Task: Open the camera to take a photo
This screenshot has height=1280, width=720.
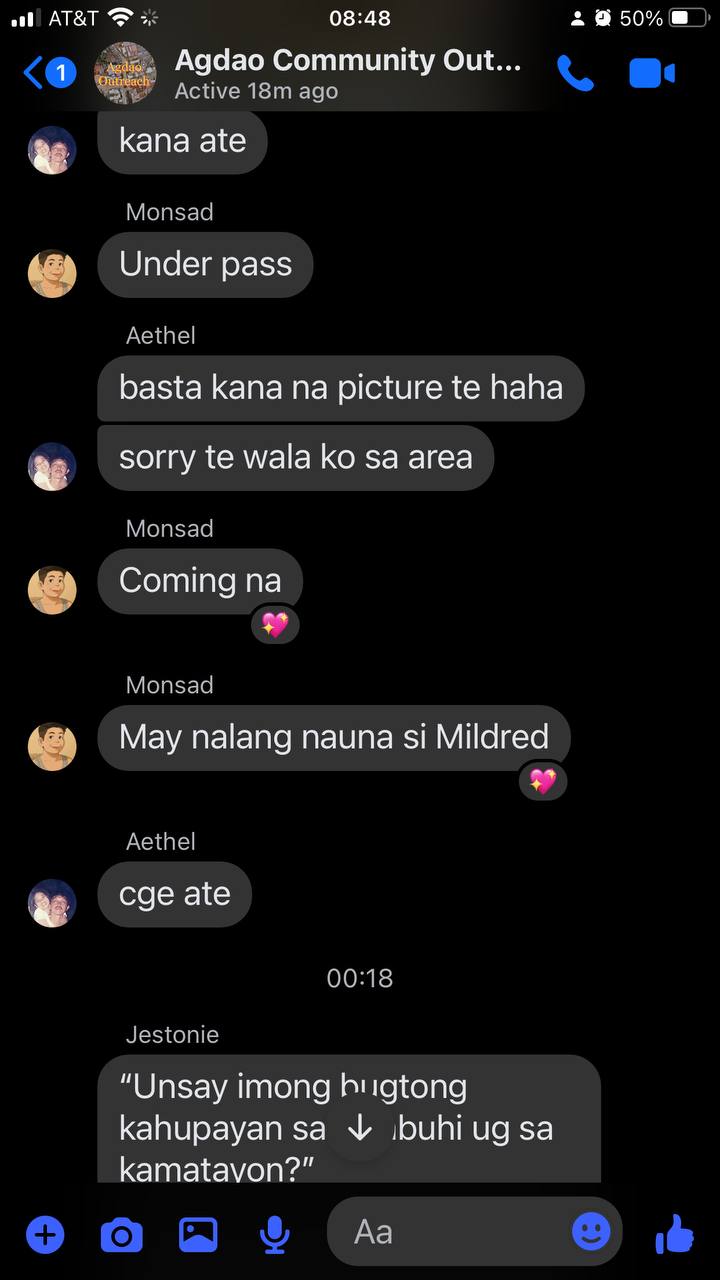Action: pos(122,1235)
